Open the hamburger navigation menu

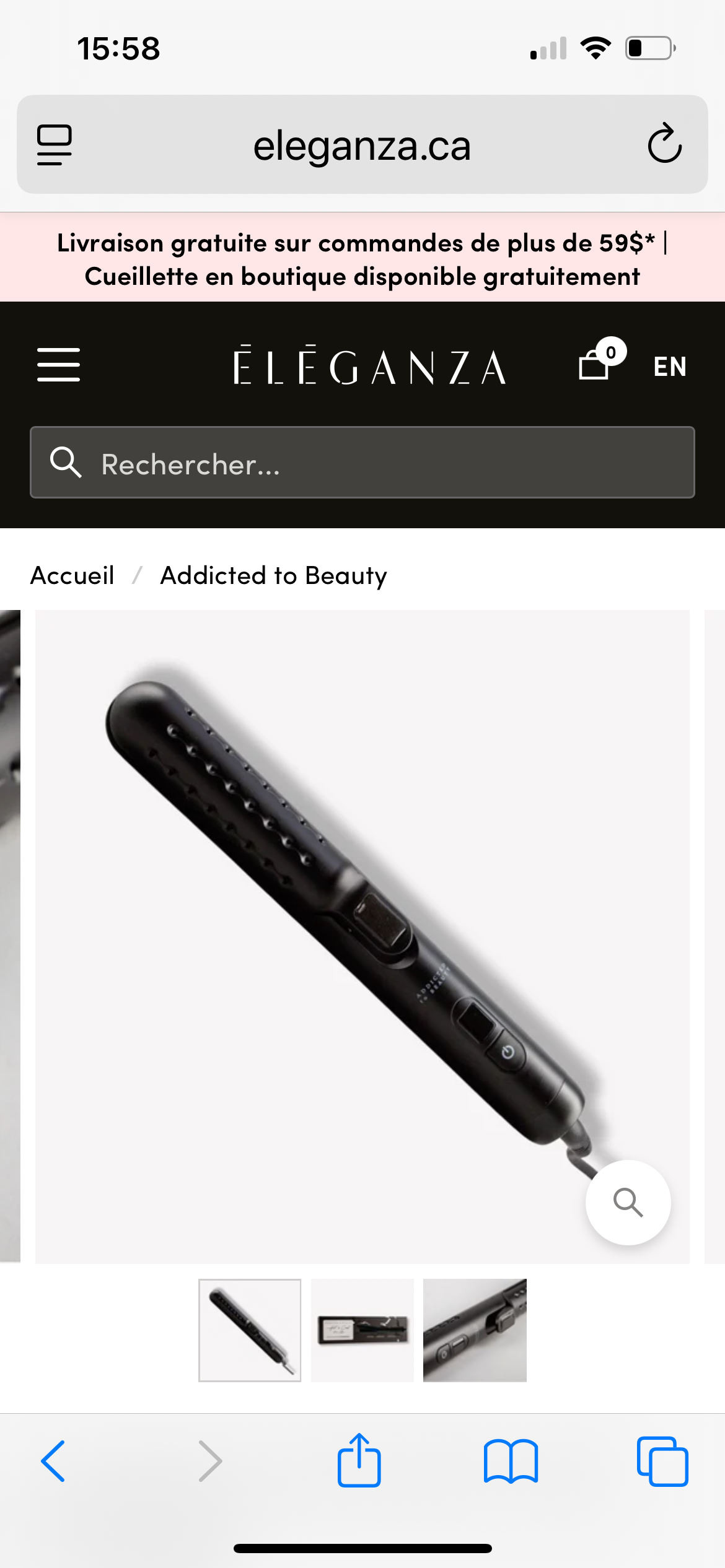[x=58, y=365]
